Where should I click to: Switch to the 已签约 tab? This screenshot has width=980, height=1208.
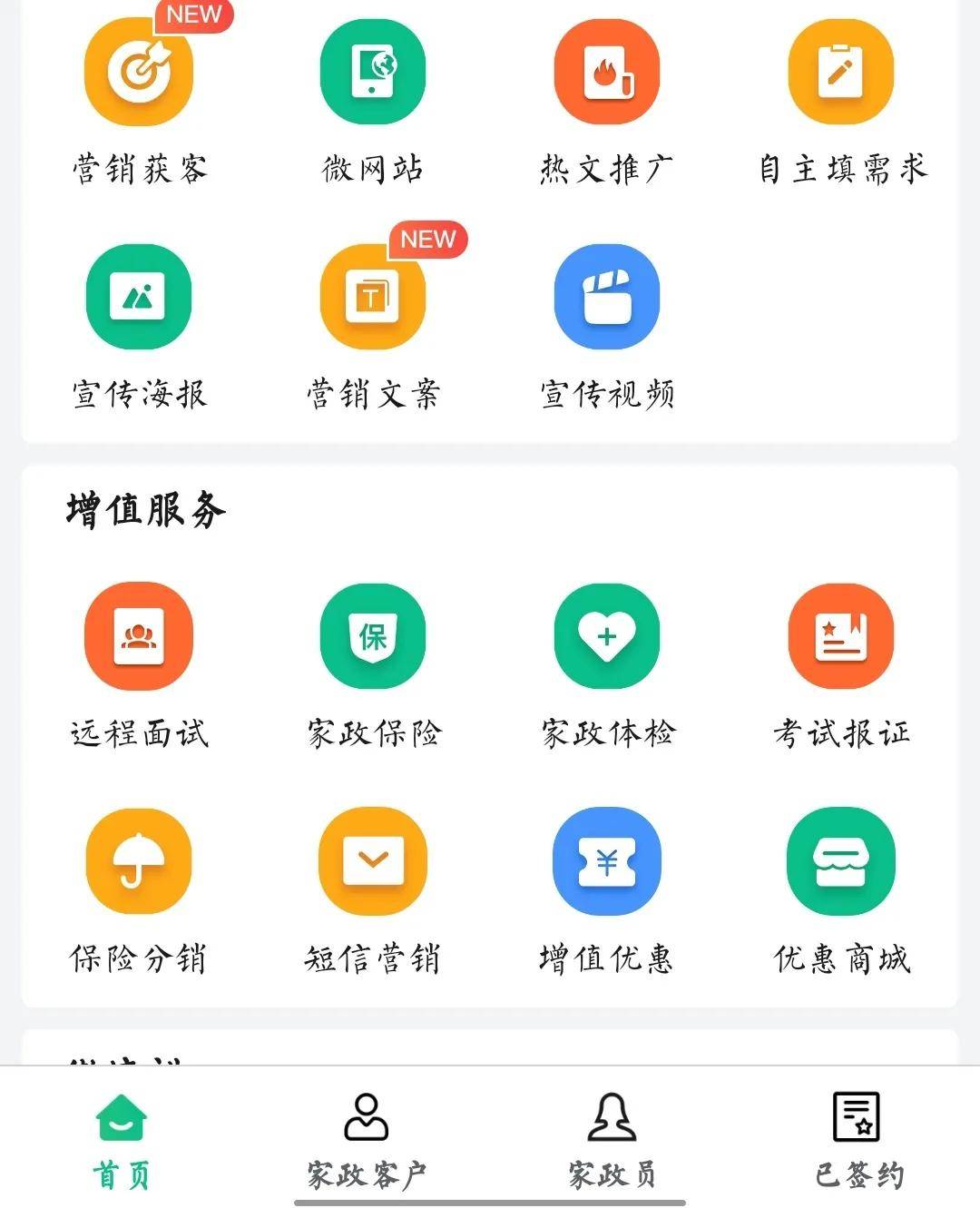click(857, 1139)
